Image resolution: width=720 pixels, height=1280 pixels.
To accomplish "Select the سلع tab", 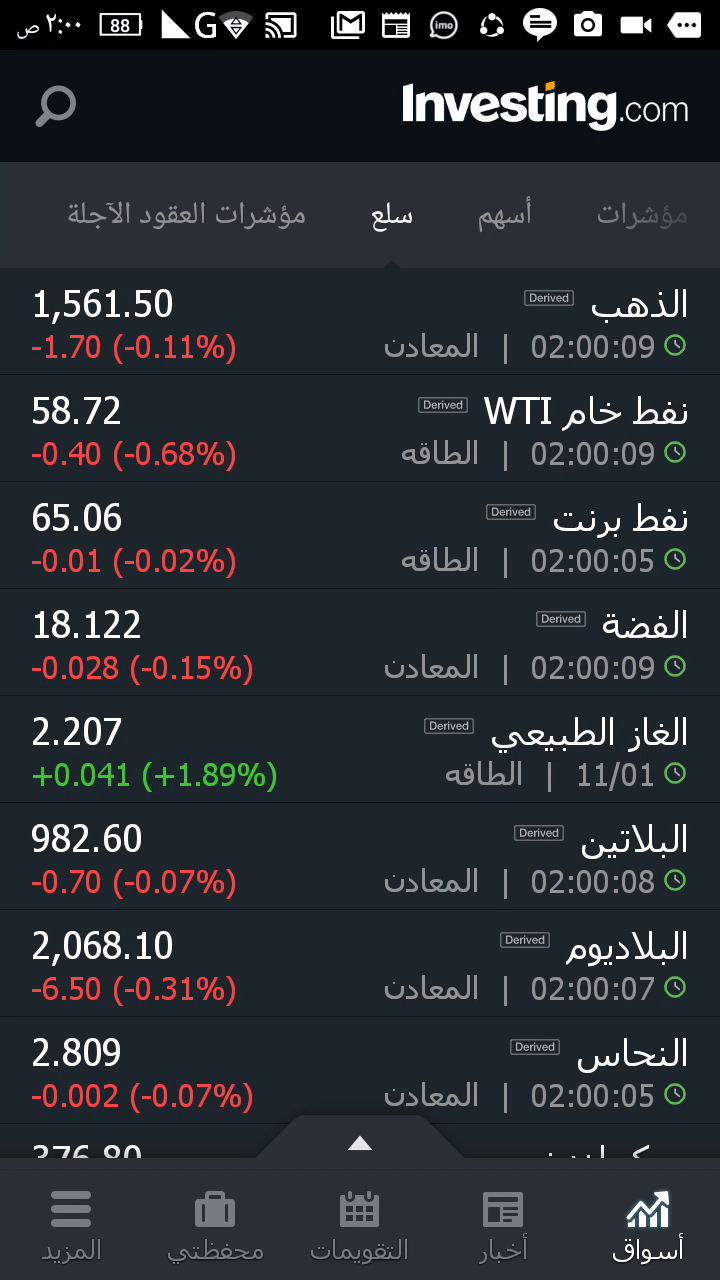I will click(392, 214).
